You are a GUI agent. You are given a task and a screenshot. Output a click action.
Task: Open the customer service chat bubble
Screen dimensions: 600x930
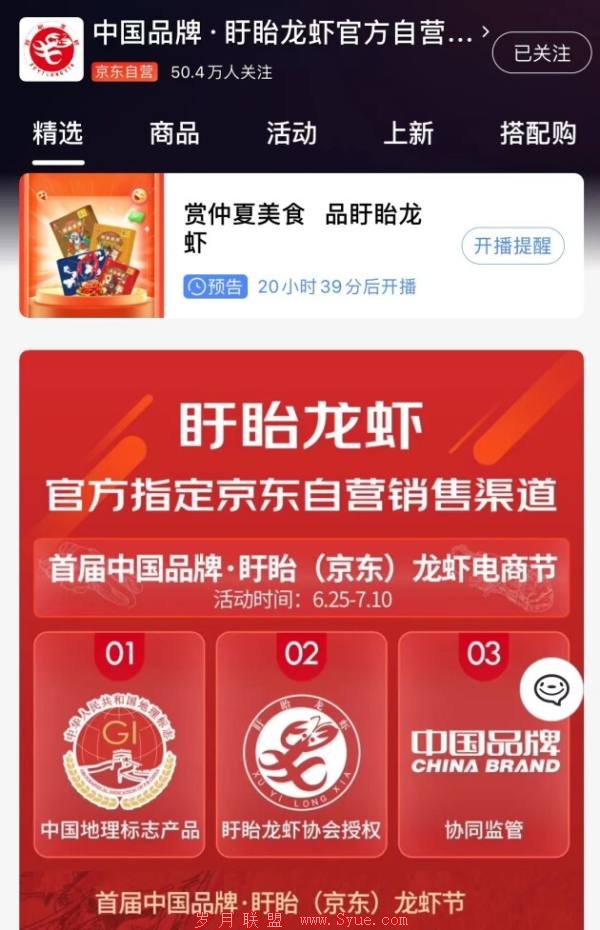[551, 690]
